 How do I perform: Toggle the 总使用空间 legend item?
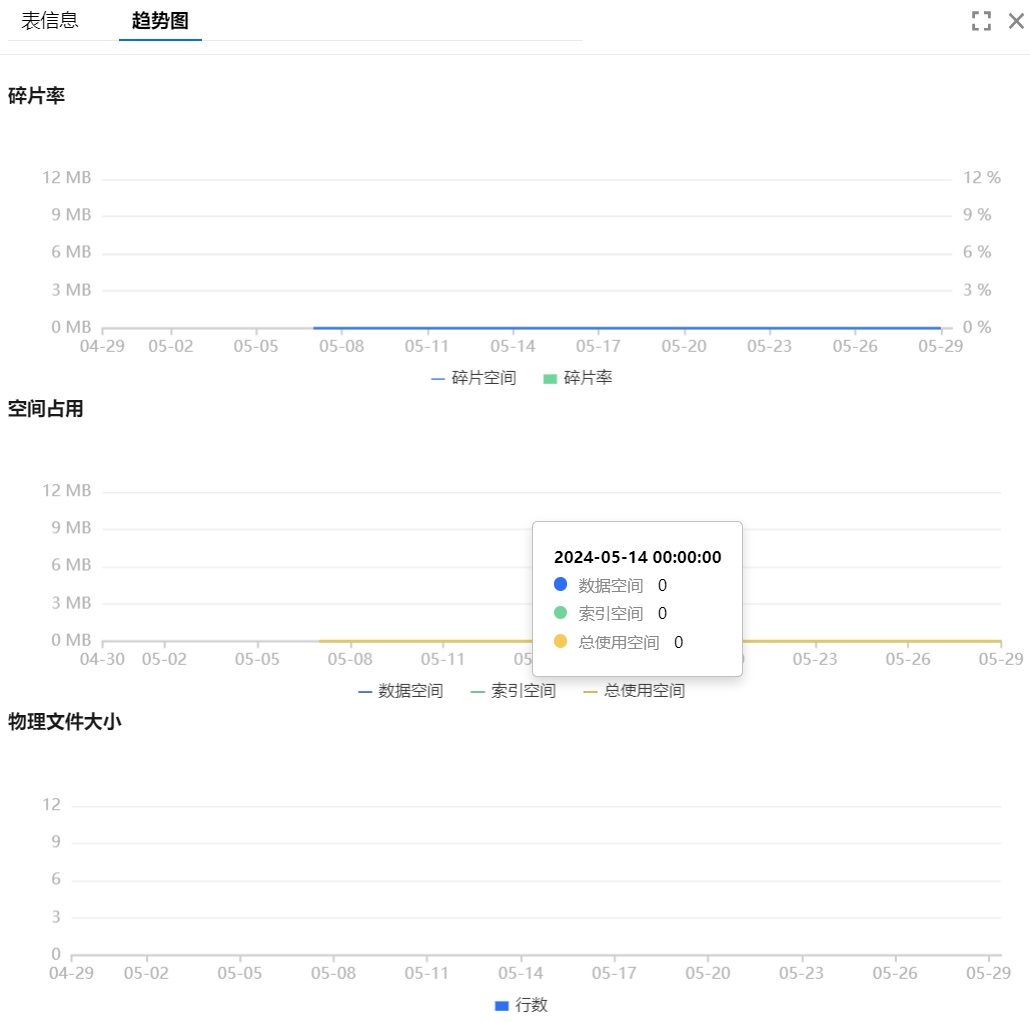point(634,691)
